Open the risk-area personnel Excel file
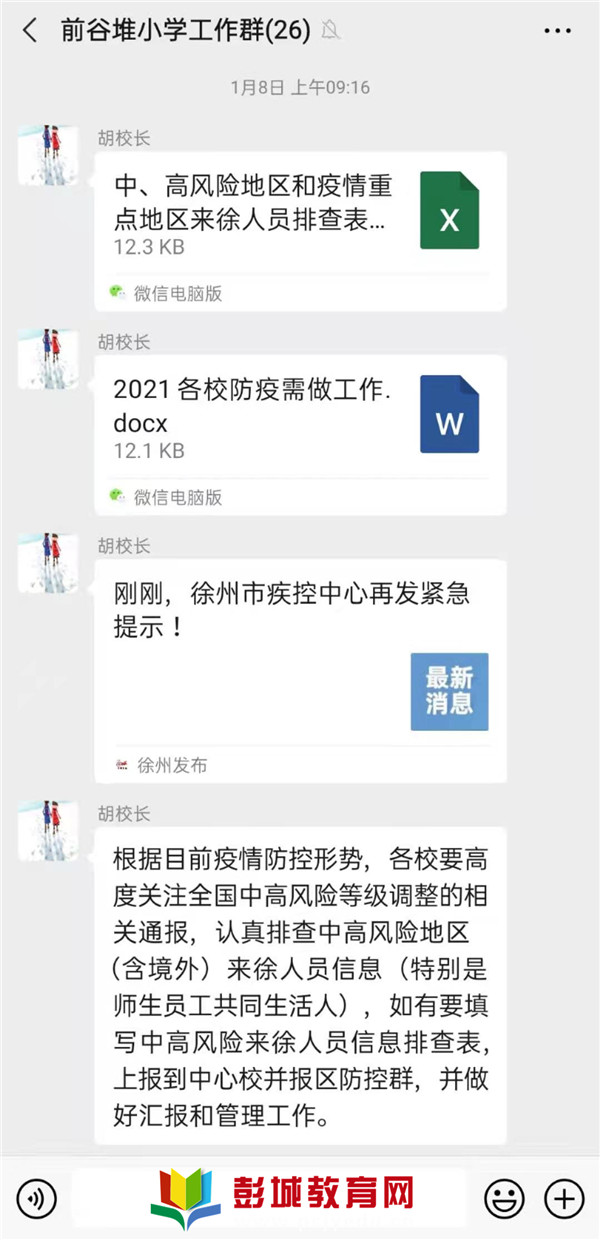 click(x=300, y=230)
